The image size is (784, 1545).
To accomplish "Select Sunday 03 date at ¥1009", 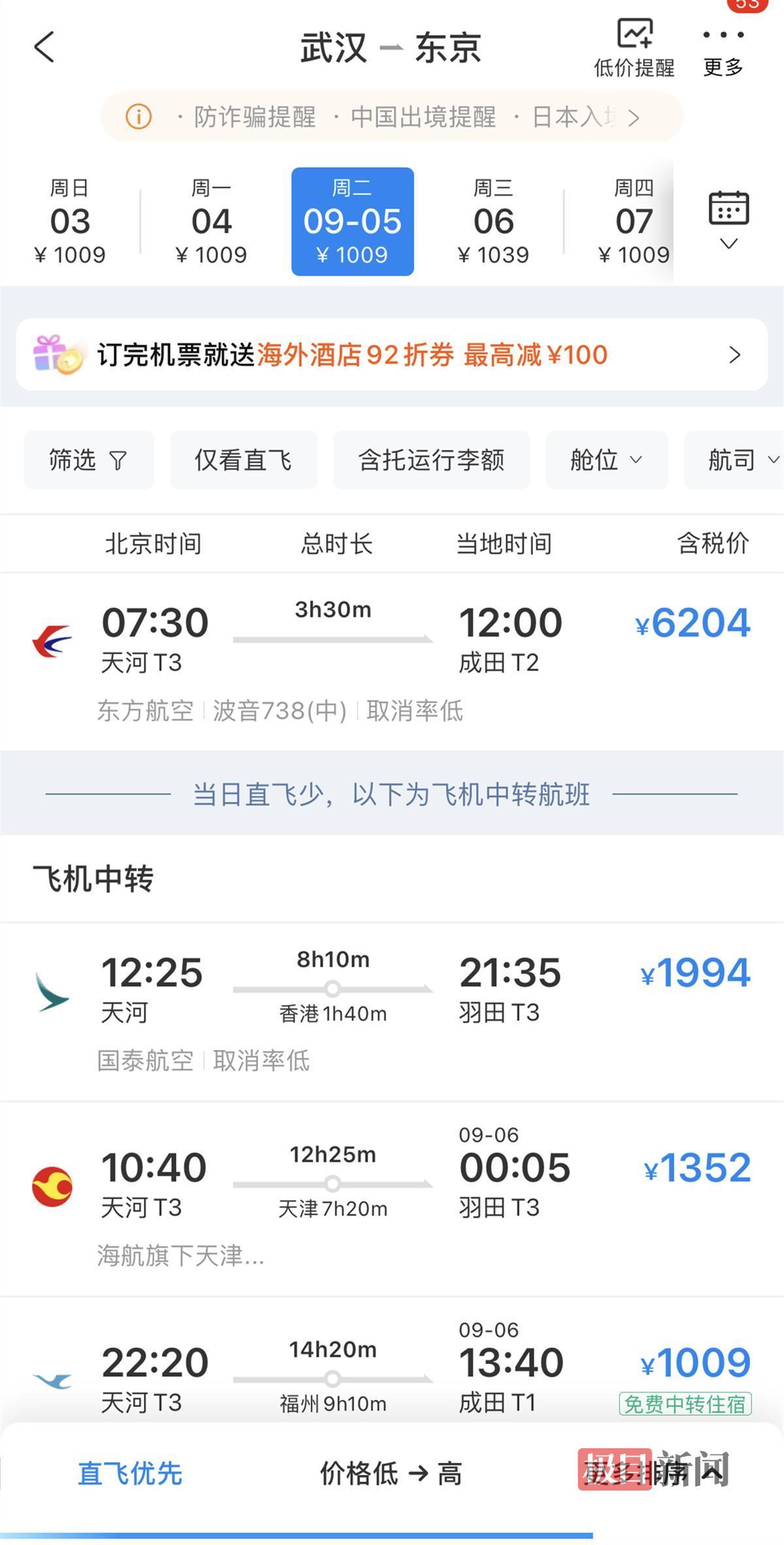I will pyautogui.click(x=70, y=222).
